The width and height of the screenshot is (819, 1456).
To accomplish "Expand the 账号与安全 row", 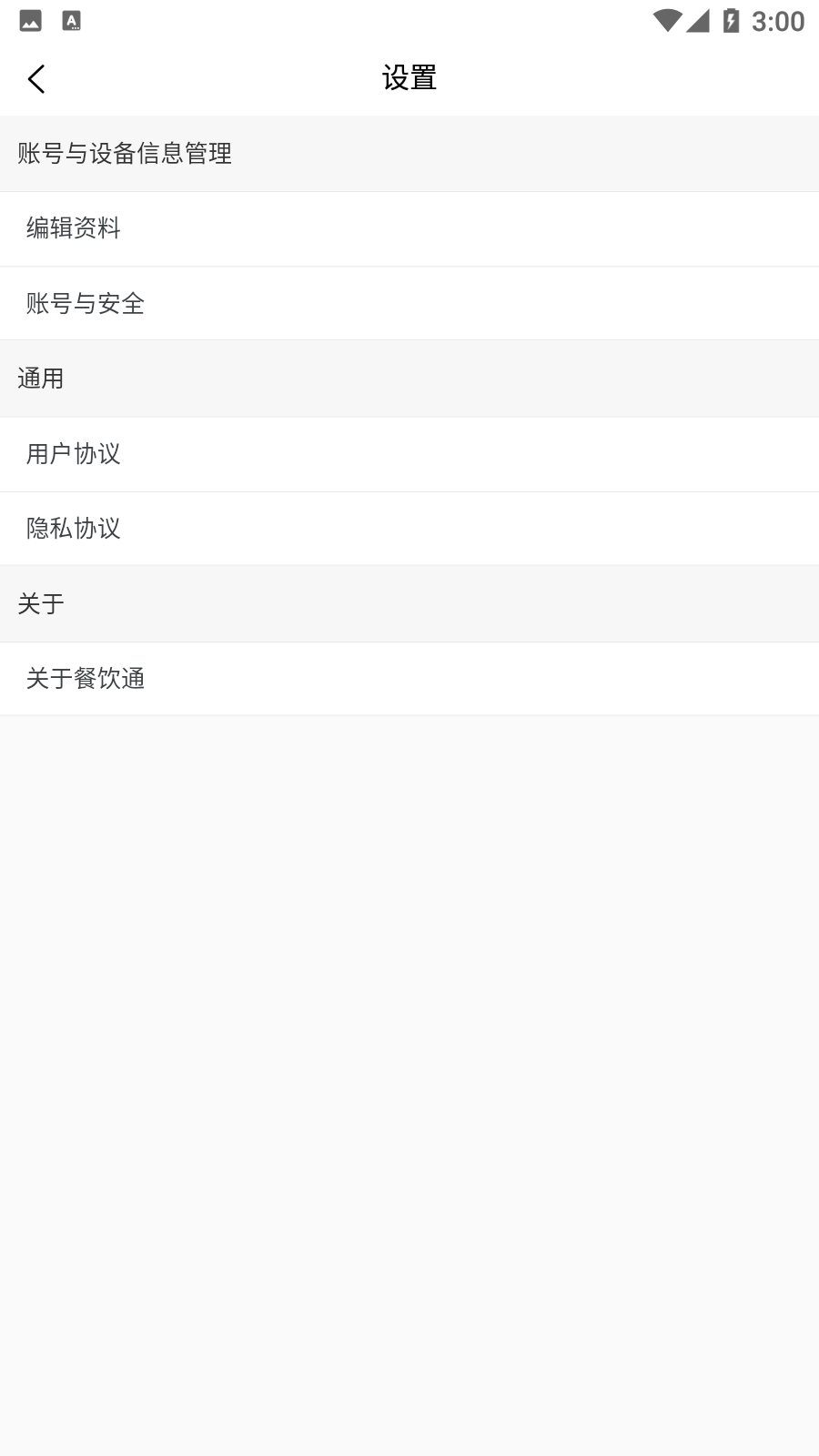I will click(x=409, y=304).
